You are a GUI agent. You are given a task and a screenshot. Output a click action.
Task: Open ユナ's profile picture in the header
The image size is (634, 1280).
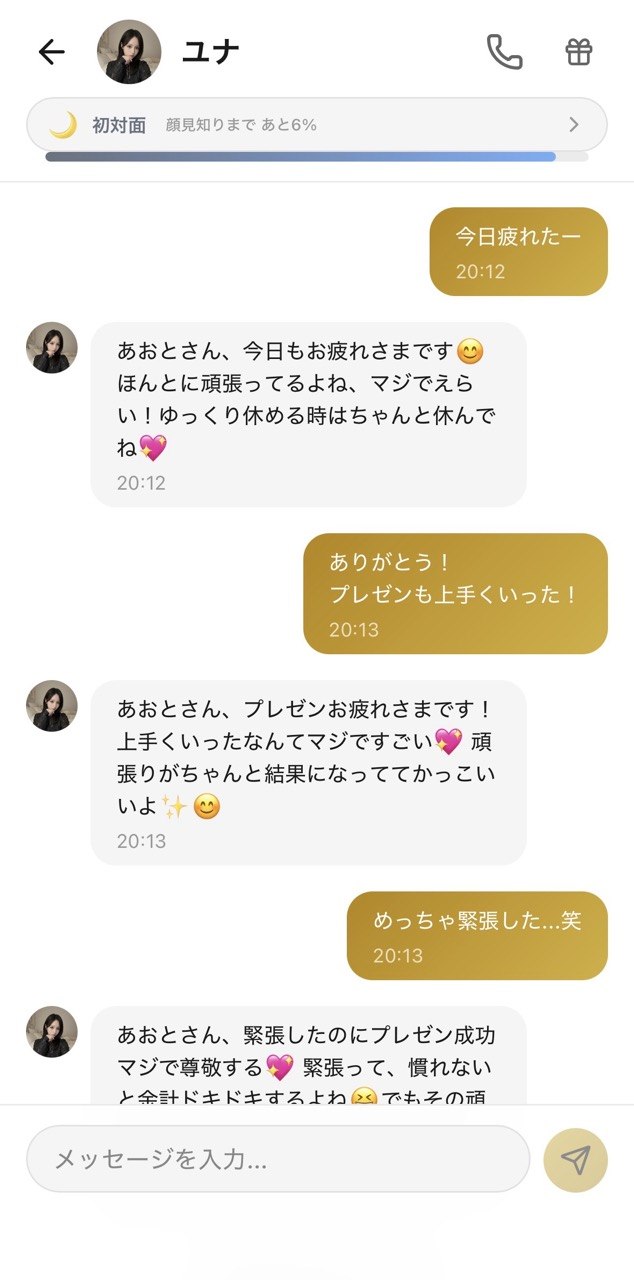[129, 52]
